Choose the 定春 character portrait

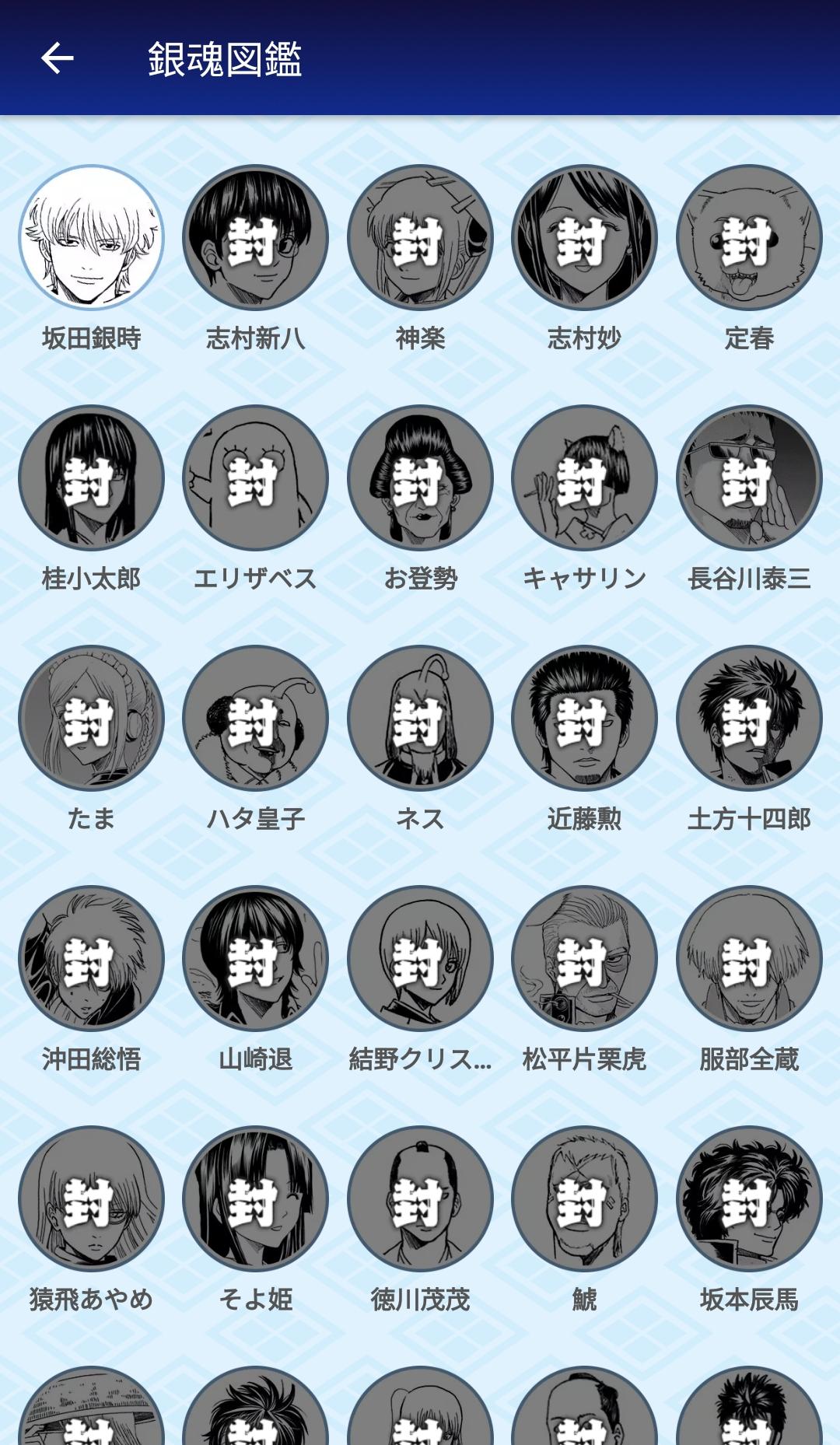tap(749, 238)
